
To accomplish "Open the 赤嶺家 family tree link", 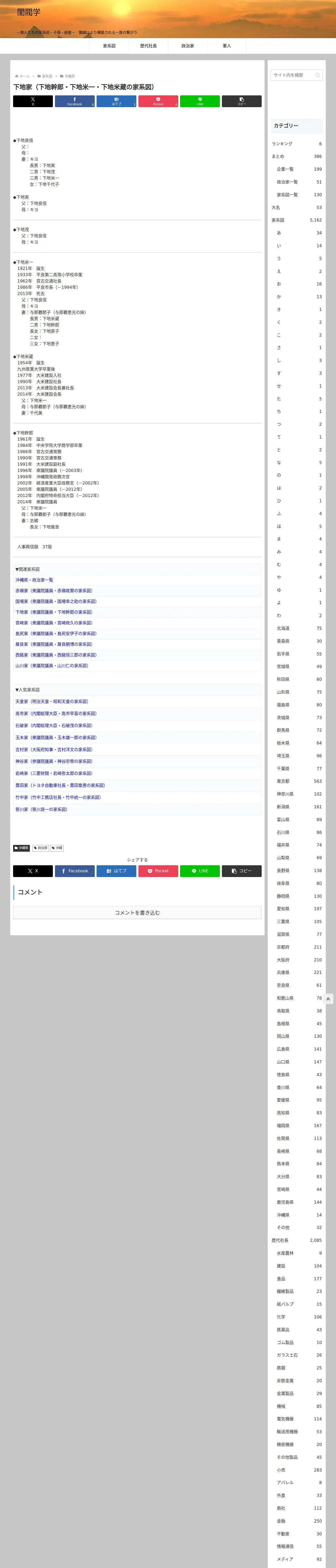I will point(54,590).
